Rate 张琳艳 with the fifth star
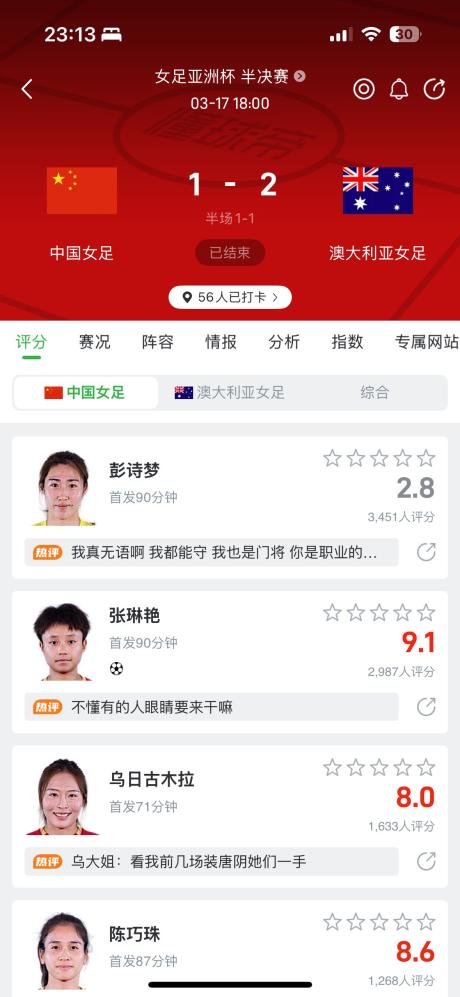Screen dimensions: 460x997 [426, 613]
